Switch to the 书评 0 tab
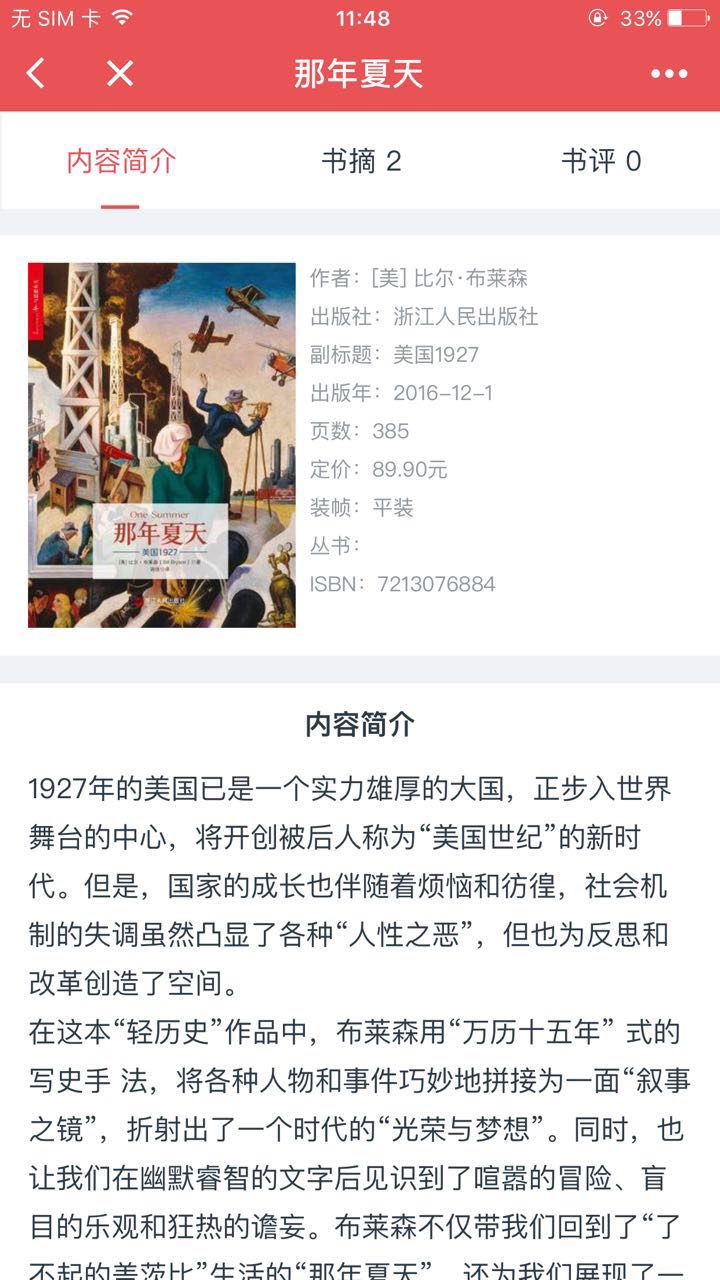Image resolution: width=720 pixels, height=1280 pixels. coord(601,161)
